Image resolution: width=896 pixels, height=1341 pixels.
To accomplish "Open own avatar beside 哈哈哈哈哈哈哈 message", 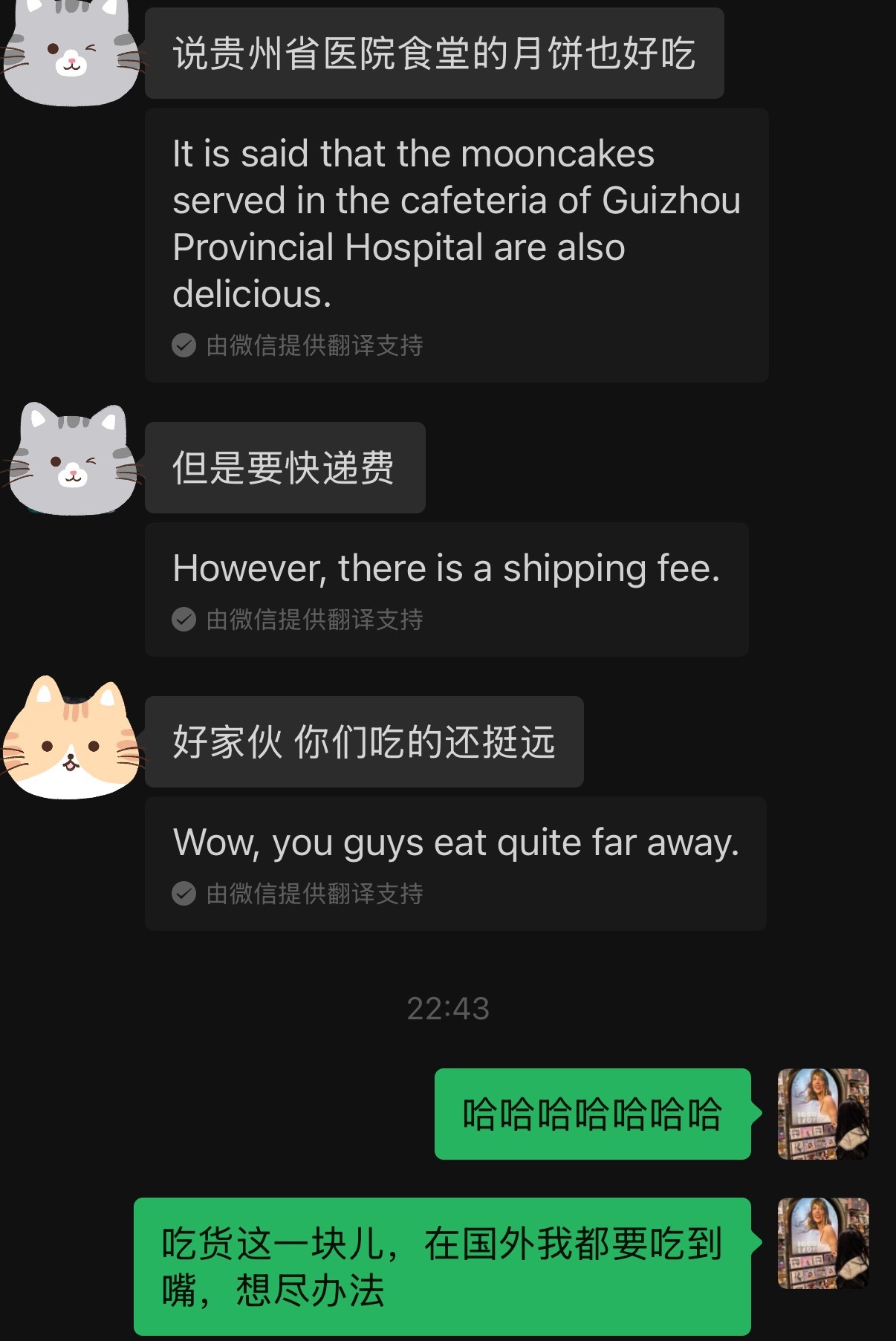I will pos(823,1114).
